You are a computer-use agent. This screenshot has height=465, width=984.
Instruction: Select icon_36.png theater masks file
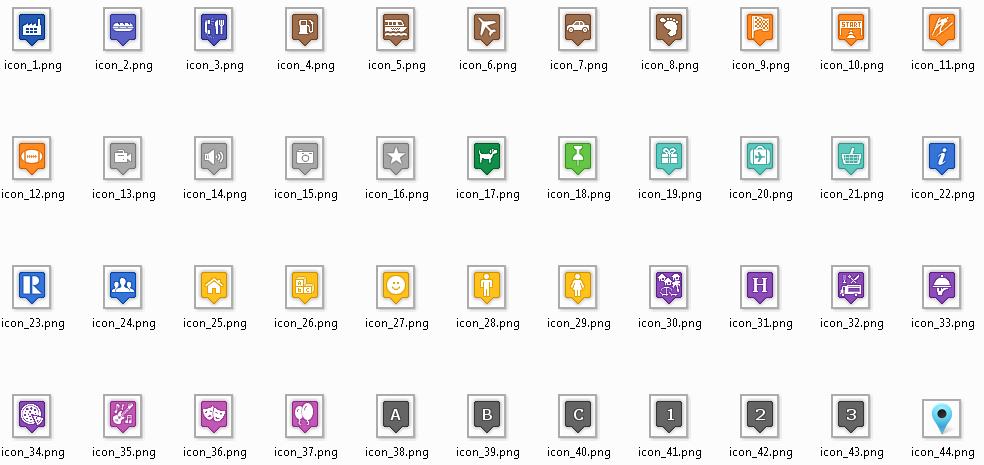click(215, 416)
